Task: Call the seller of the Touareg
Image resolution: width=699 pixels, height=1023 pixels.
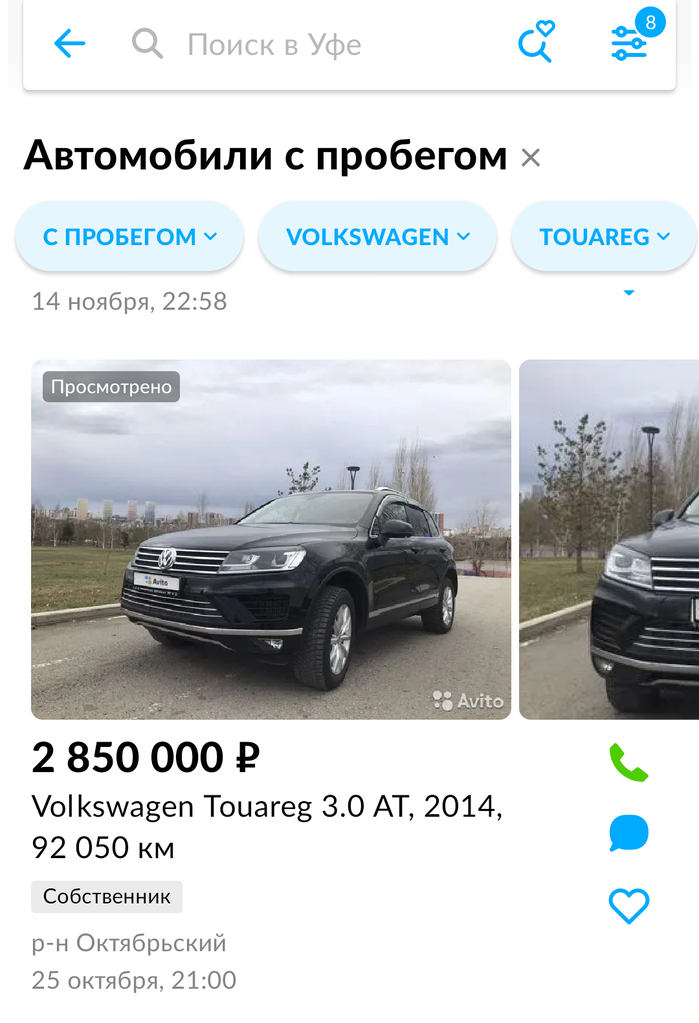Action: coord(629,764)
